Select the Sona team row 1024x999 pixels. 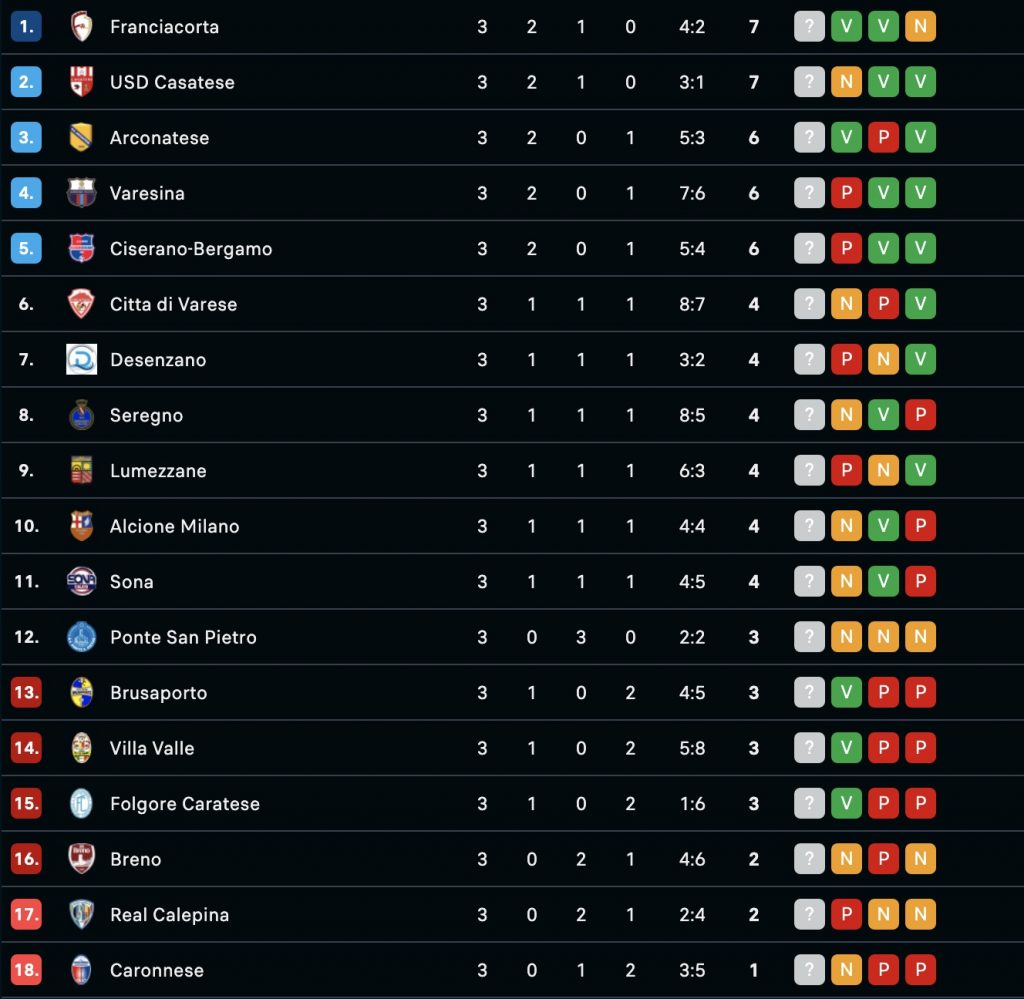[x=131, y=582]
